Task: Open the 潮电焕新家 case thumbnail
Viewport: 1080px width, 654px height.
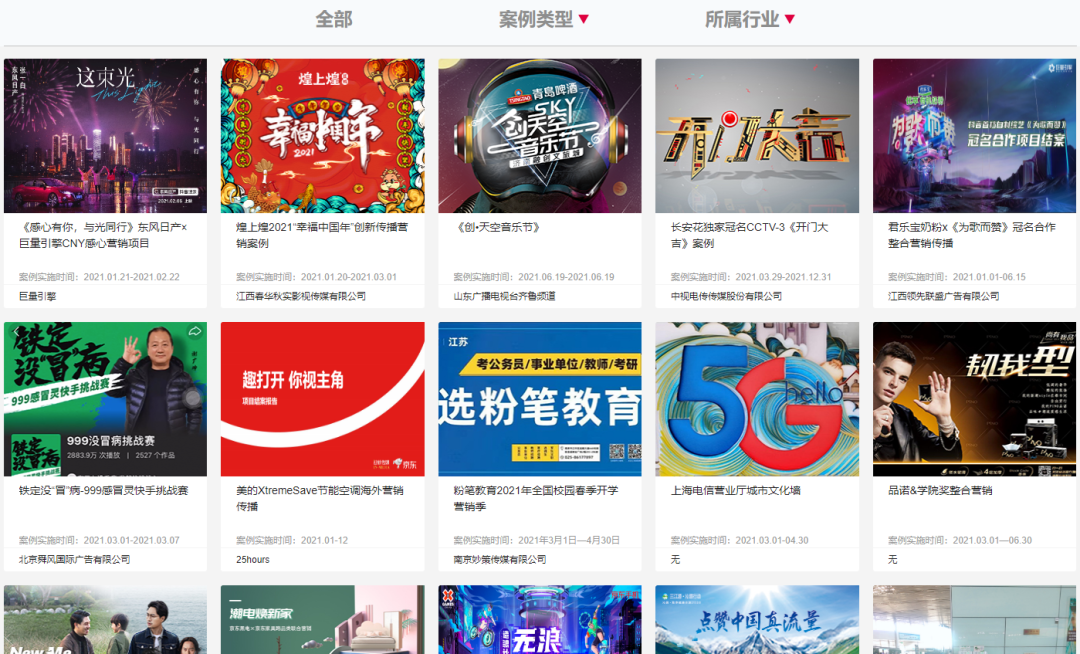Action: tap(322, 622)
